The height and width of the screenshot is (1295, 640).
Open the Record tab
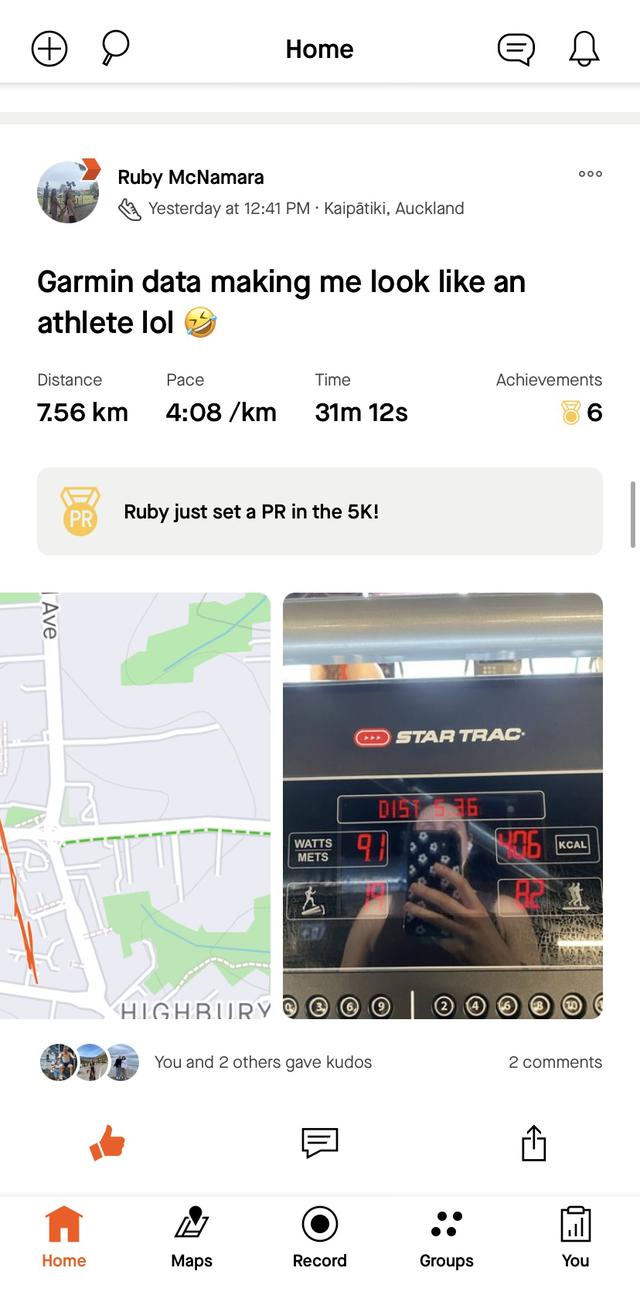click(319, 1237)
